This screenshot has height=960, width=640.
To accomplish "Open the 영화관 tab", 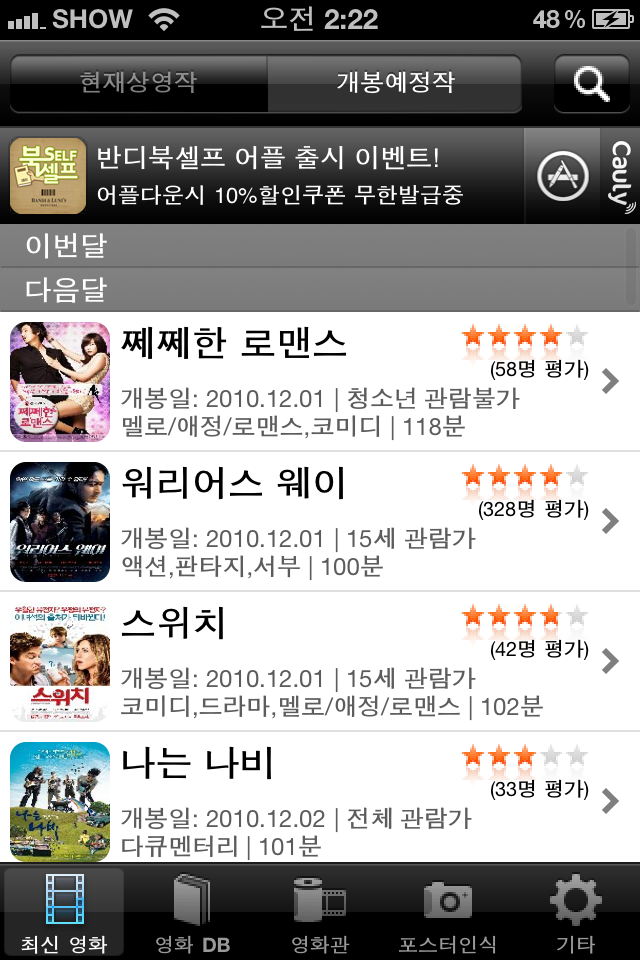I will [x=320, y=914].
